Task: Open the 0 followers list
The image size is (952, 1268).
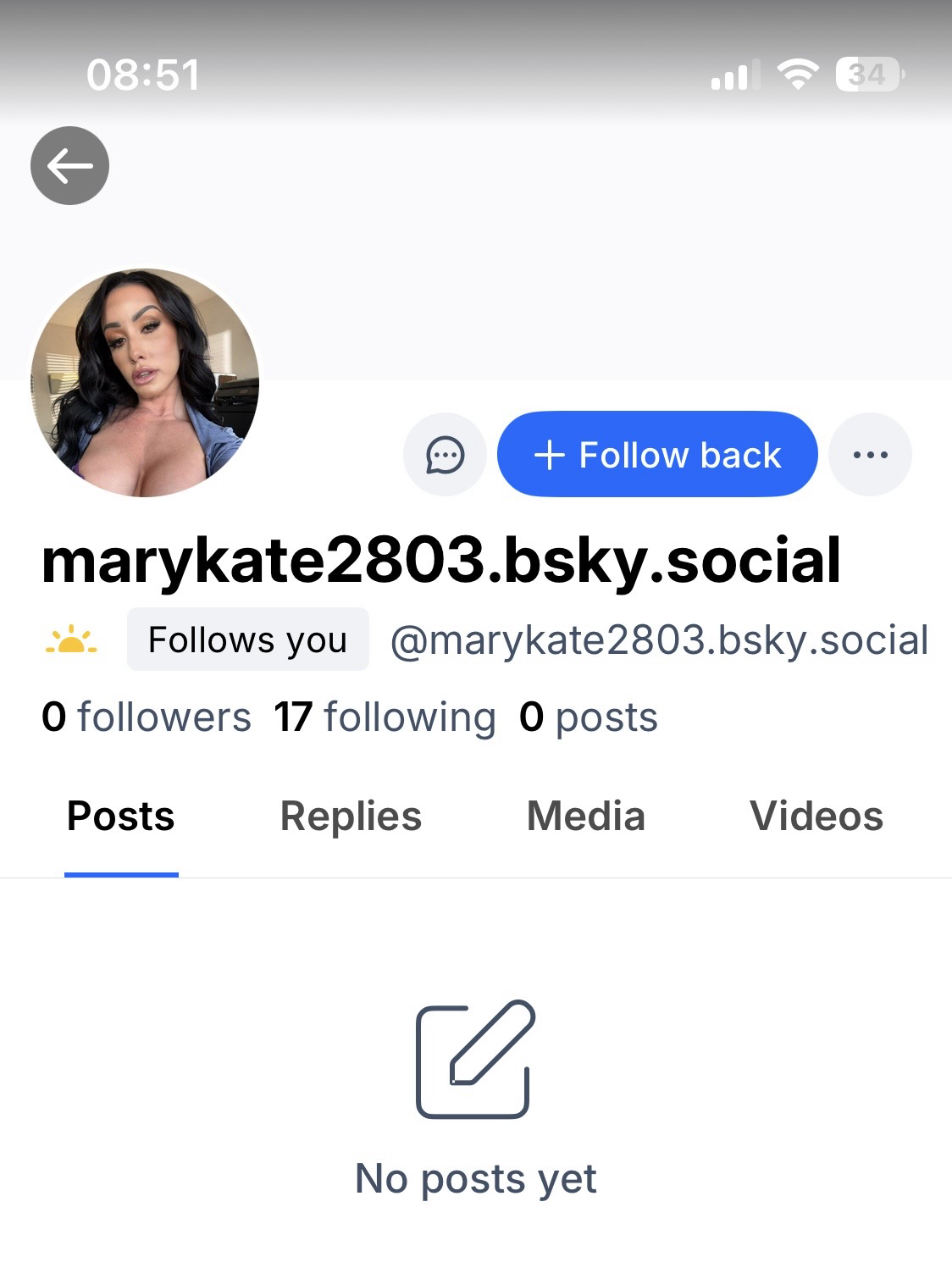Action: pos(147,717)
